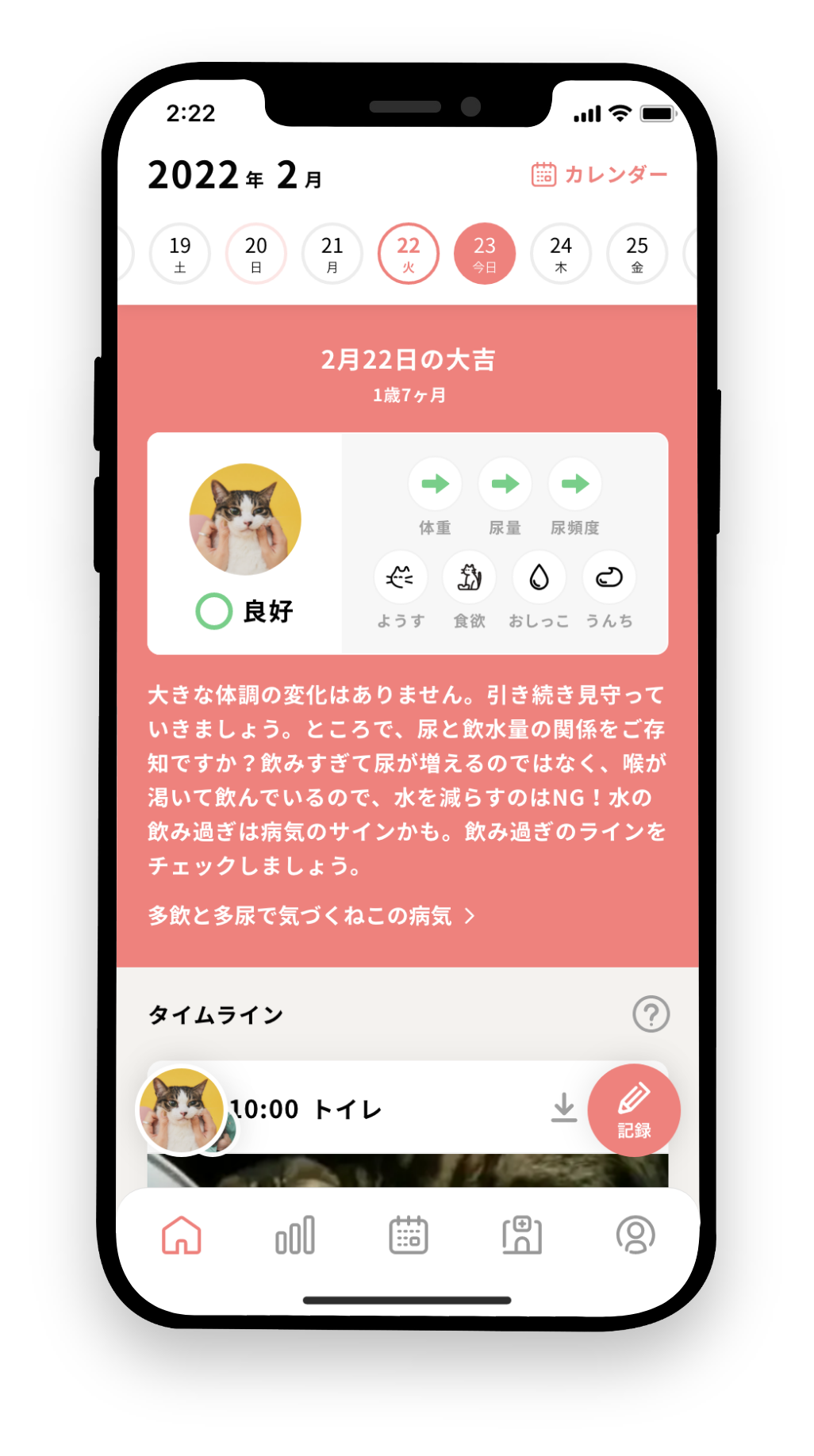Download the 10:00 トイレ entry
The image size is (814, 1456).
pyautogui.click(x=563, y=1108)
